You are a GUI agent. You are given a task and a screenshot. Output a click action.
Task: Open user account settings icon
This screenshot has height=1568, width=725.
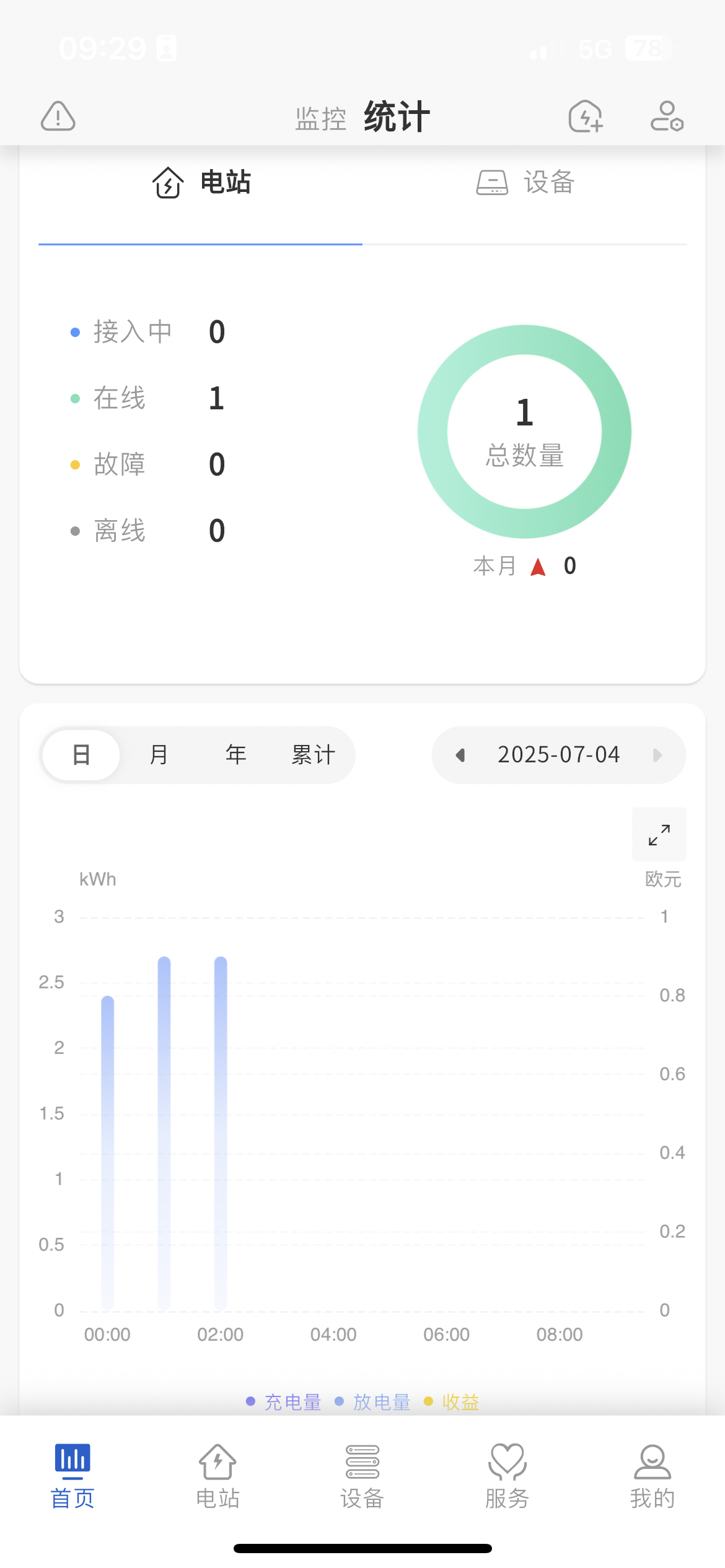click(667, 116)
